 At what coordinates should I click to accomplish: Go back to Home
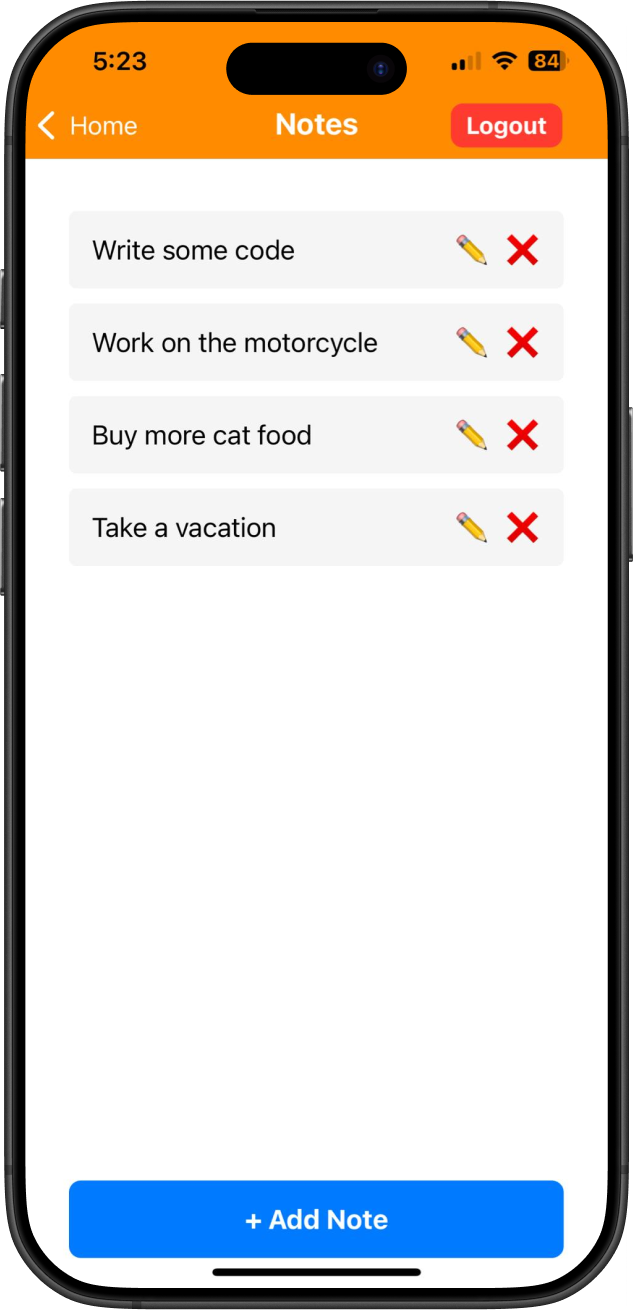coord(88,126)
